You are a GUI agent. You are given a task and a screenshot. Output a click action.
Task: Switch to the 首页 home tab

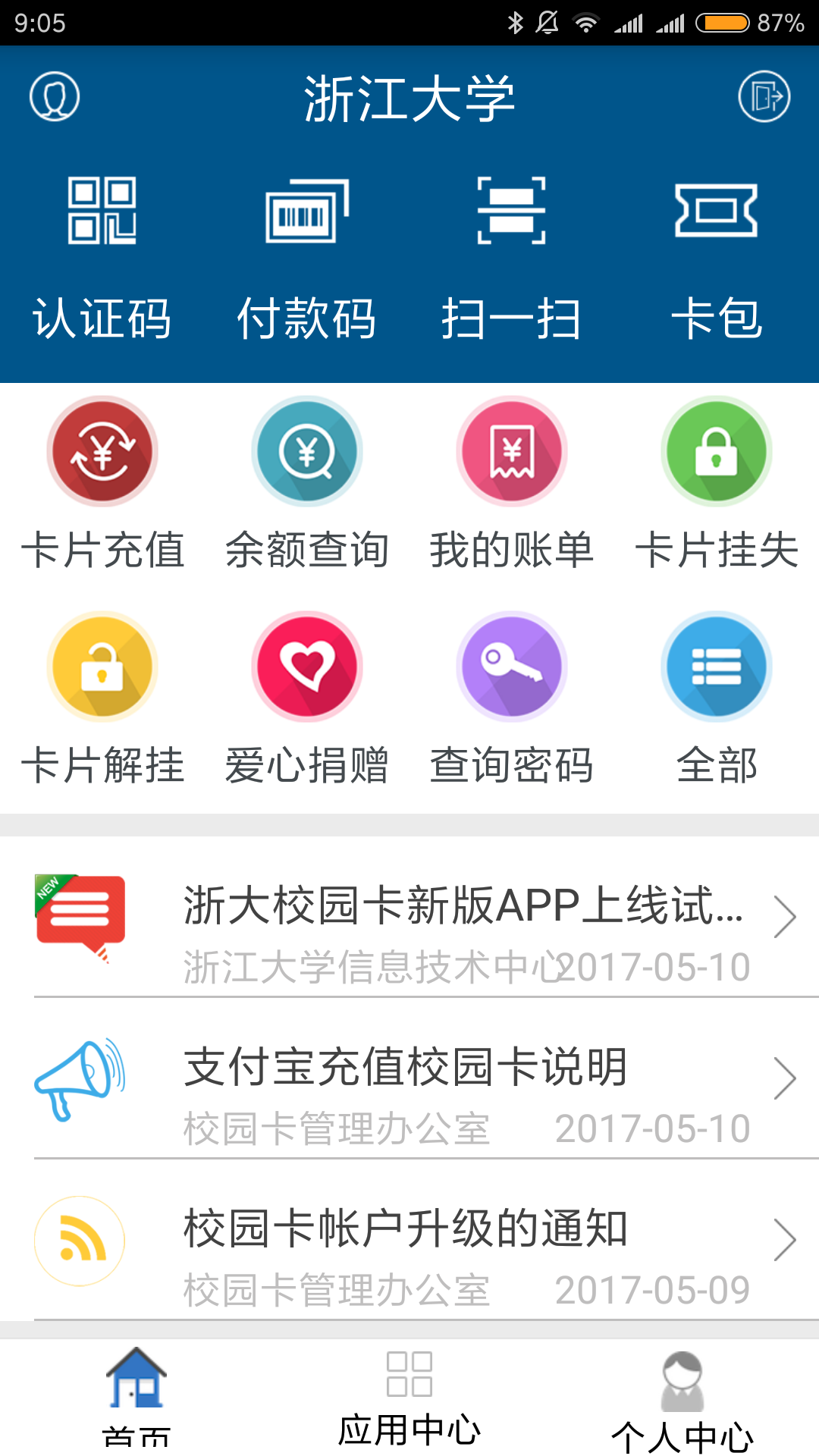136,1397
